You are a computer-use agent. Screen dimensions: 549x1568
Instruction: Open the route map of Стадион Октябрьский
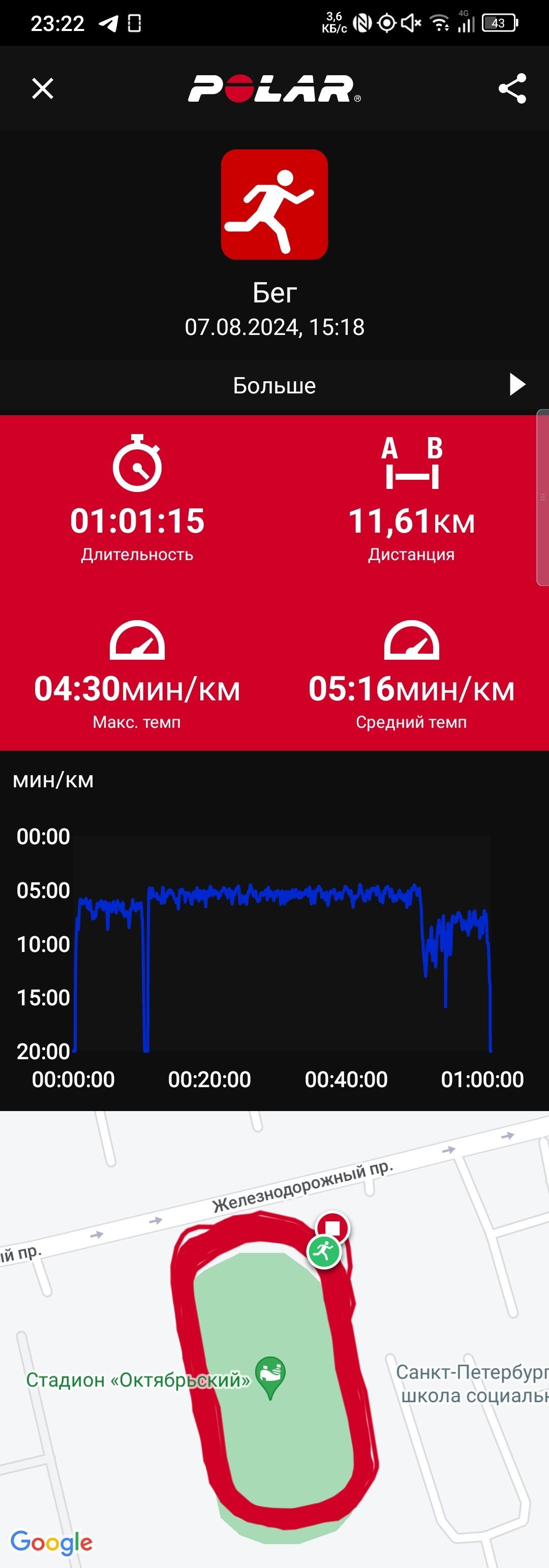click(x=274, y=1339)
